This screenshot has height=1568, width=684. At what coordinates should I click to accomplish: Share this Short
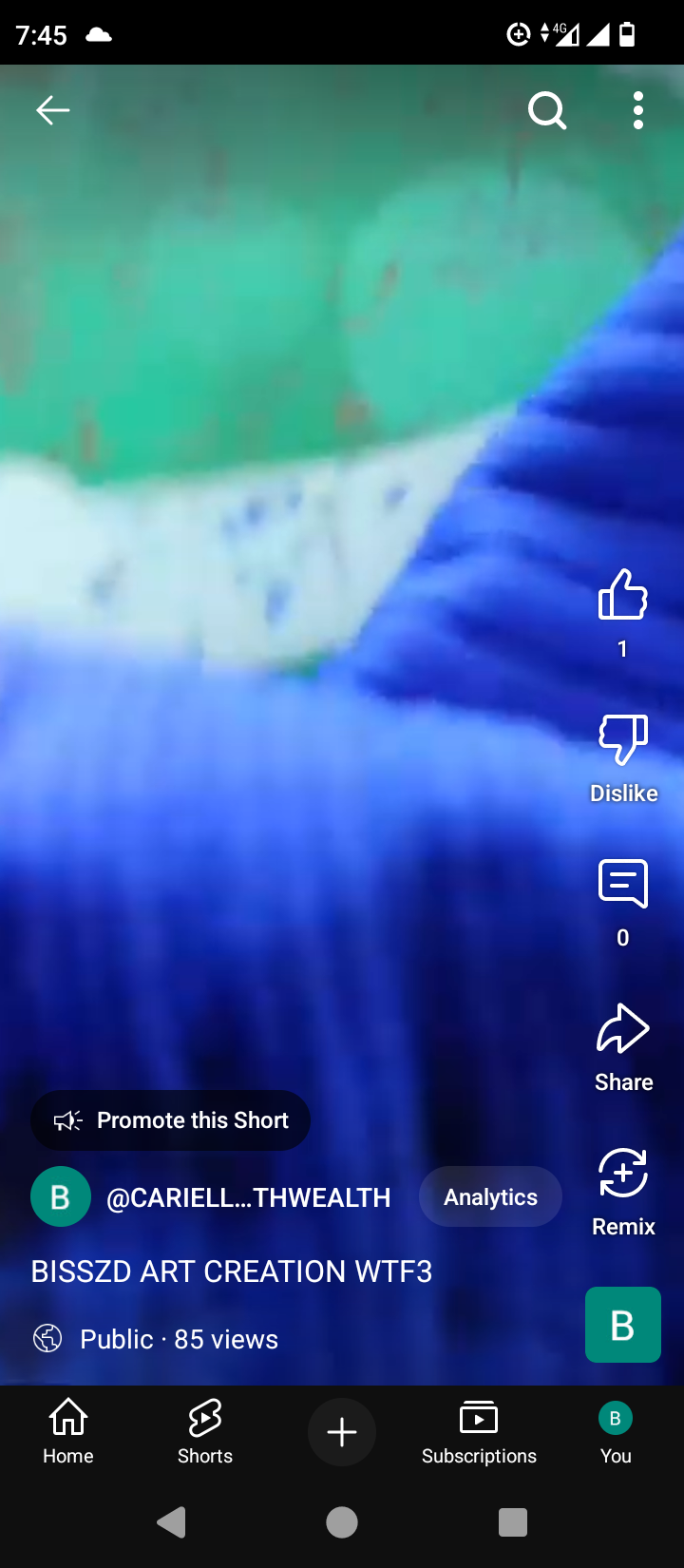pyautogui.click(x=623, y=1030)
